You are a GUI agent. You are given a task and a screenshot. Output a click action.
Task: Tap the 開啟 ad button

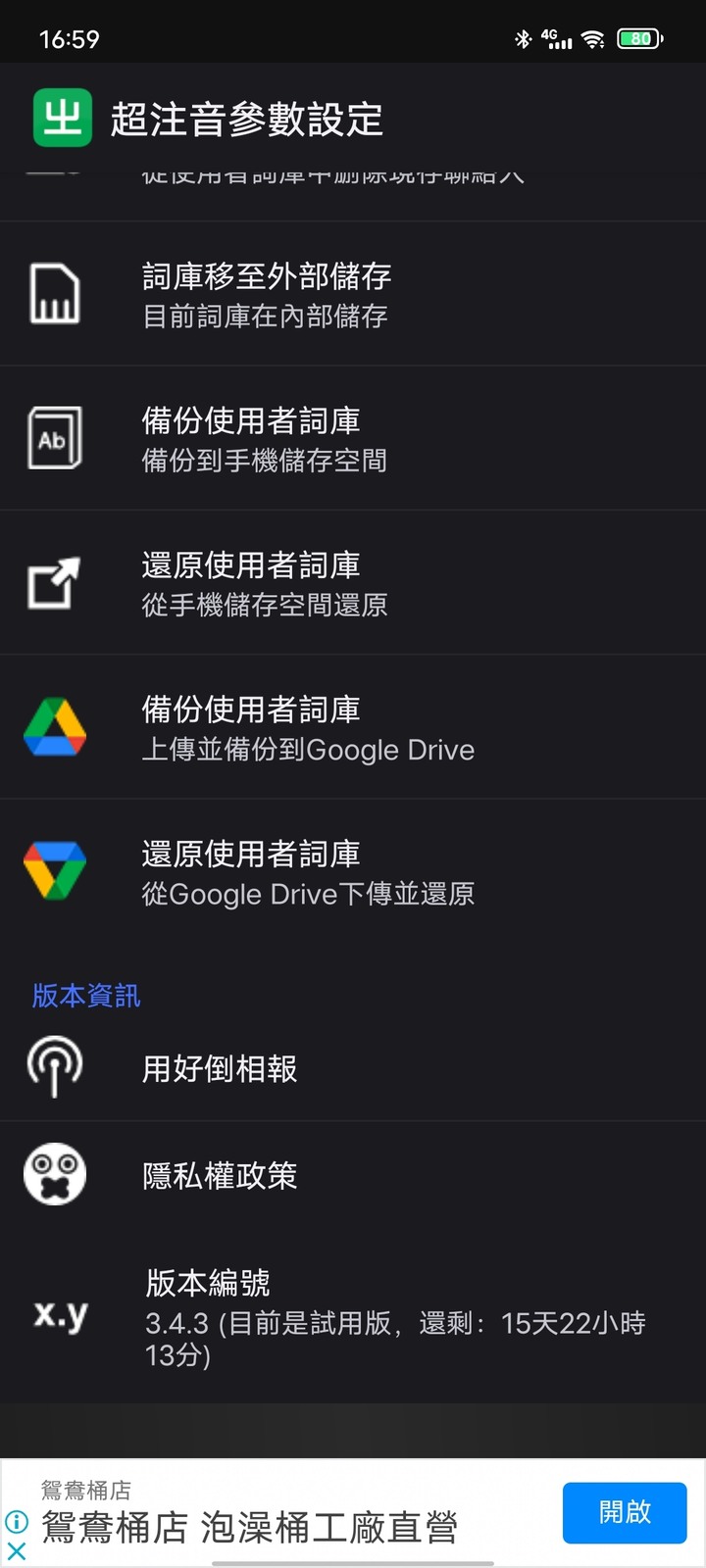[625, 1512]
